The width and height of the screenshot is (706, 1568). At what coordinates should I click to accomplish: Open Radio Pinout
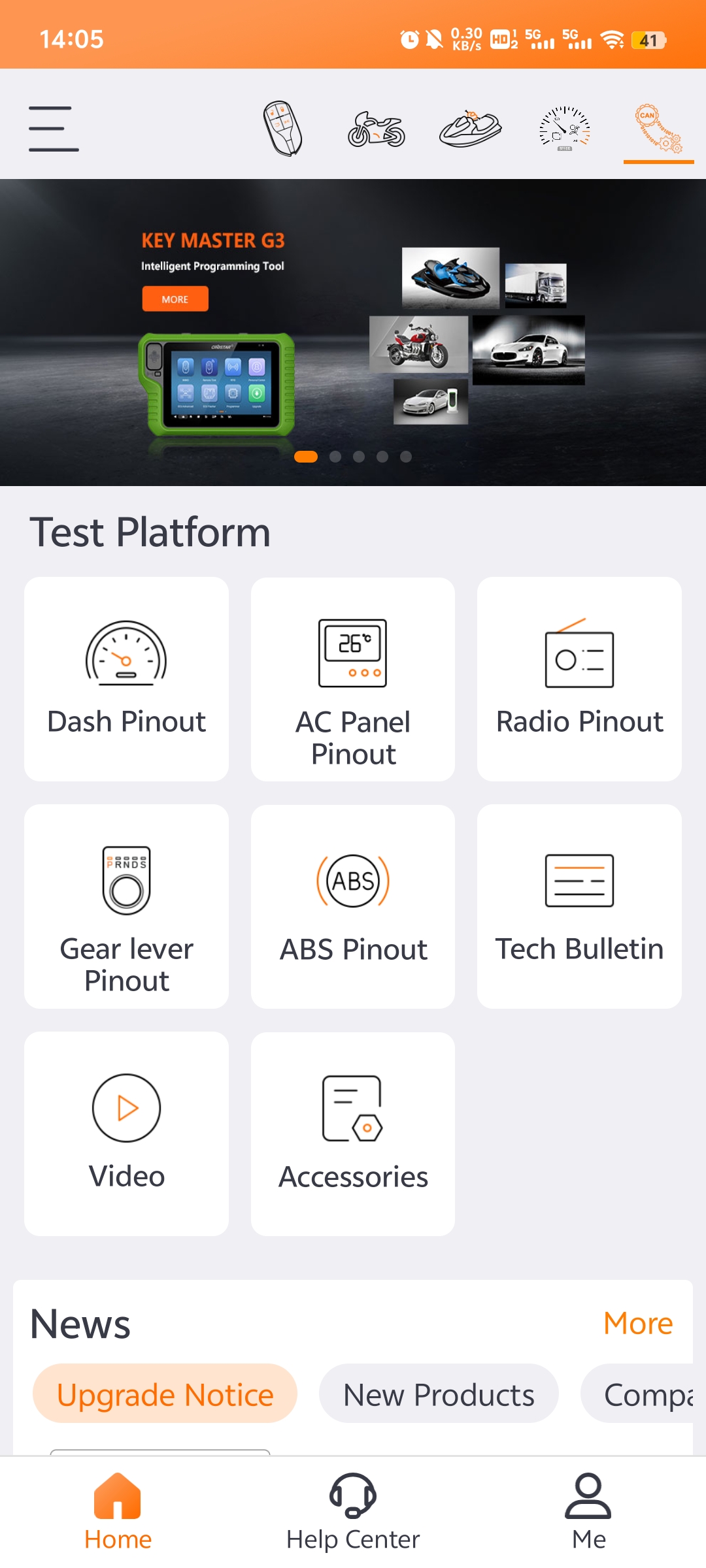click(579, 679)
